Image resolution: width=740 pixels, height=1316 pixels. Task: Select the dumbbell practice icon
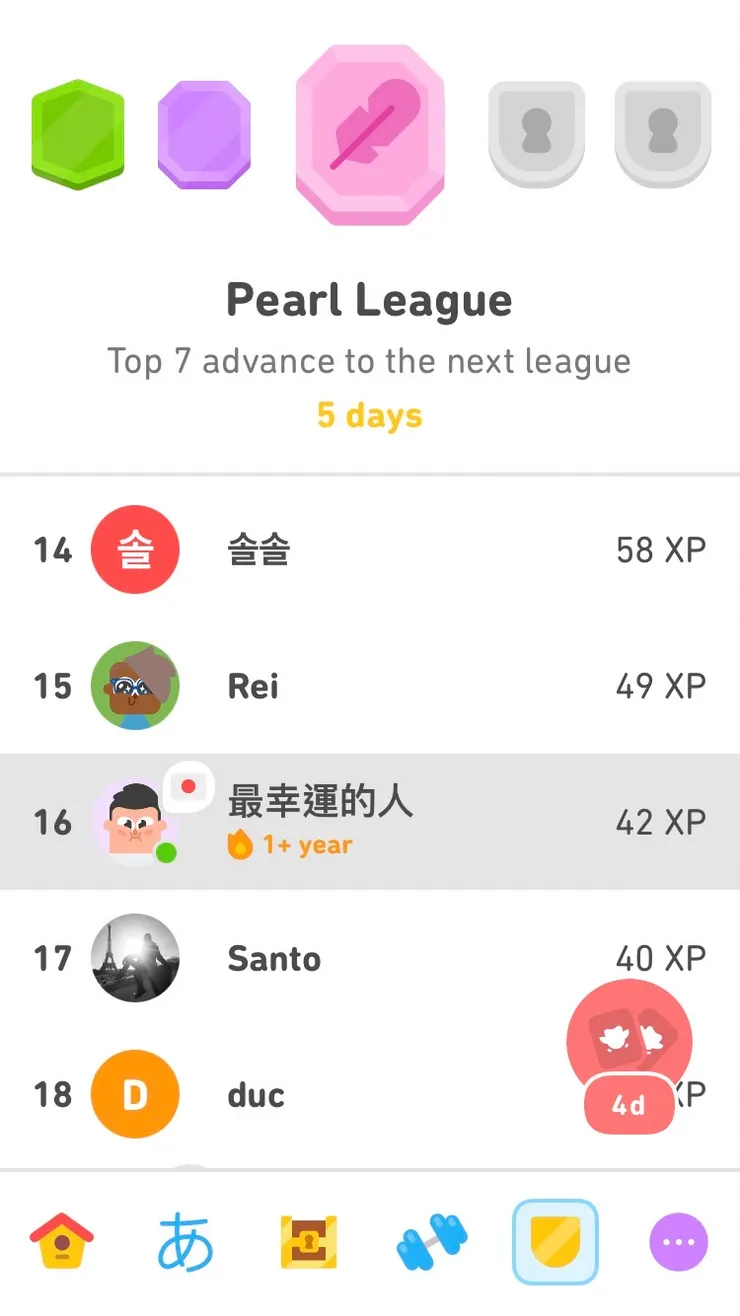pyautogui.click(x=432, y=1240)
